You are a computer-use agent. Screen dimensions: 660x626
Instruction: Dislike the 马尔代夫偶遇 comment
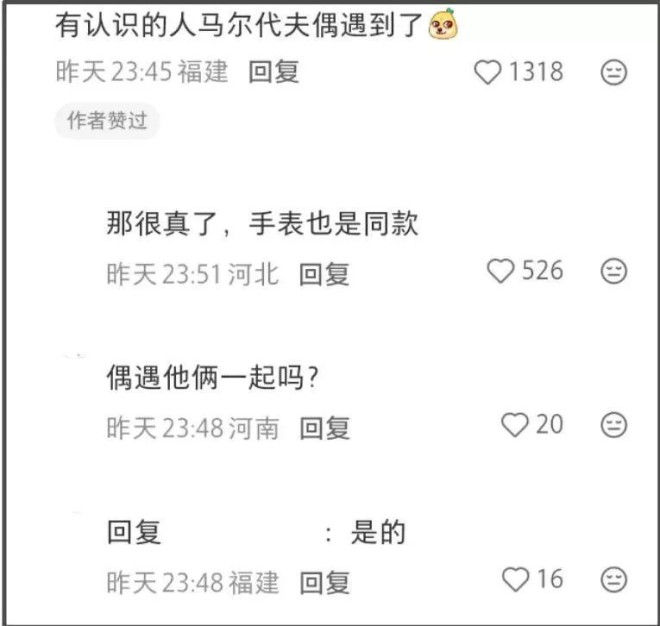tap(613, 73)
